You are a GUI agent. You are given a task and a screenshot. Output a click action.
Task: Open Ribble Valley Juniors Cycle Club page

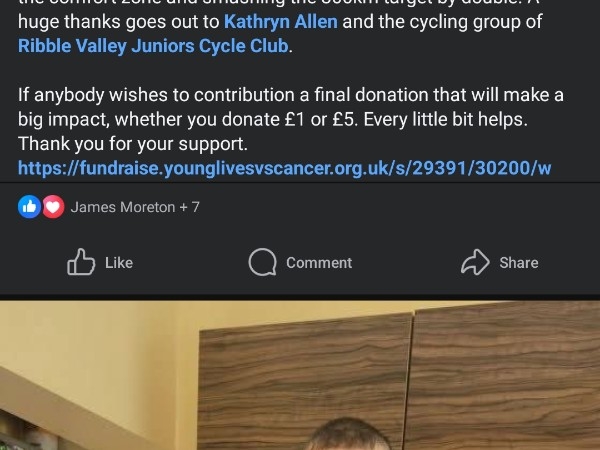coord(154,46)
